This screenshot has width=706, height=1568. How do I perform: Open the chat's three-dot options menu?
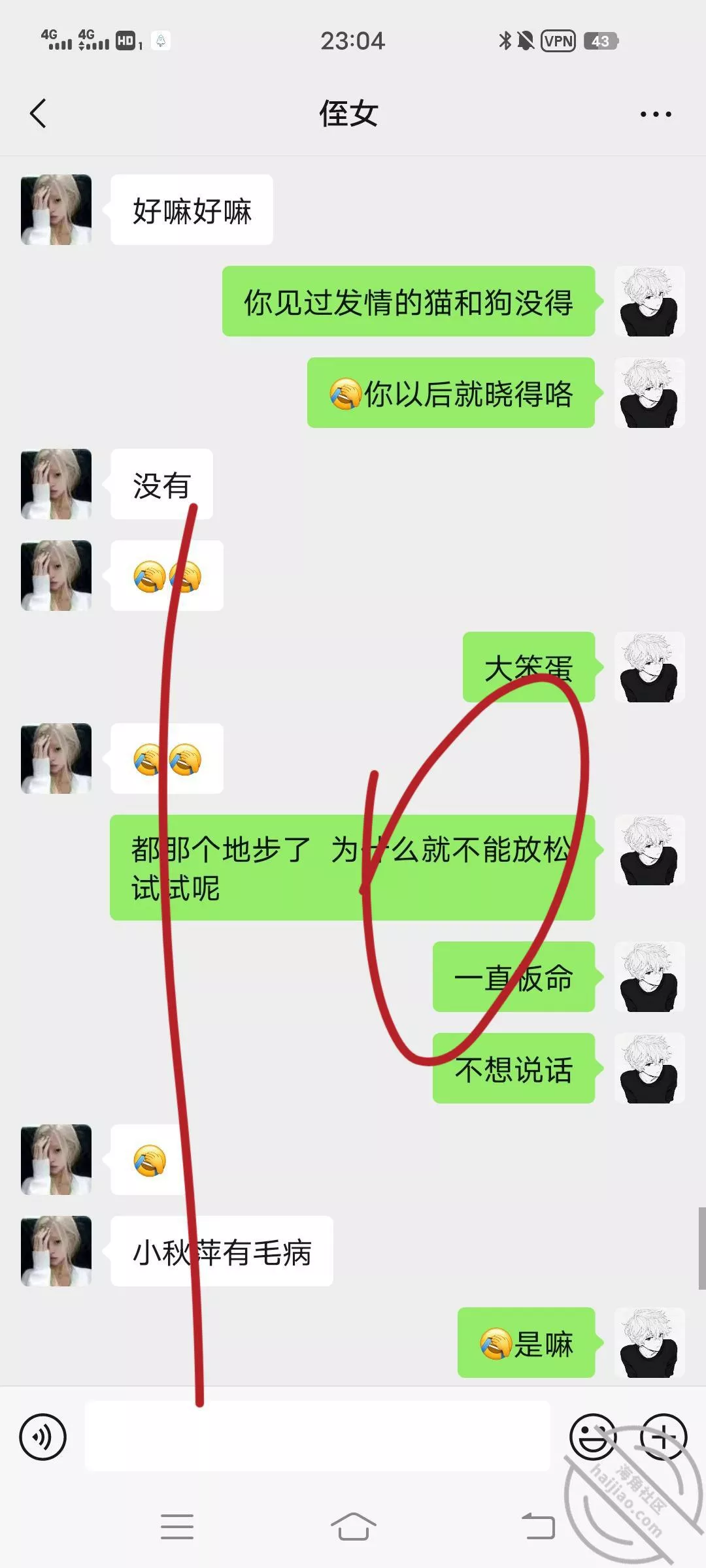tap(655, 114)
